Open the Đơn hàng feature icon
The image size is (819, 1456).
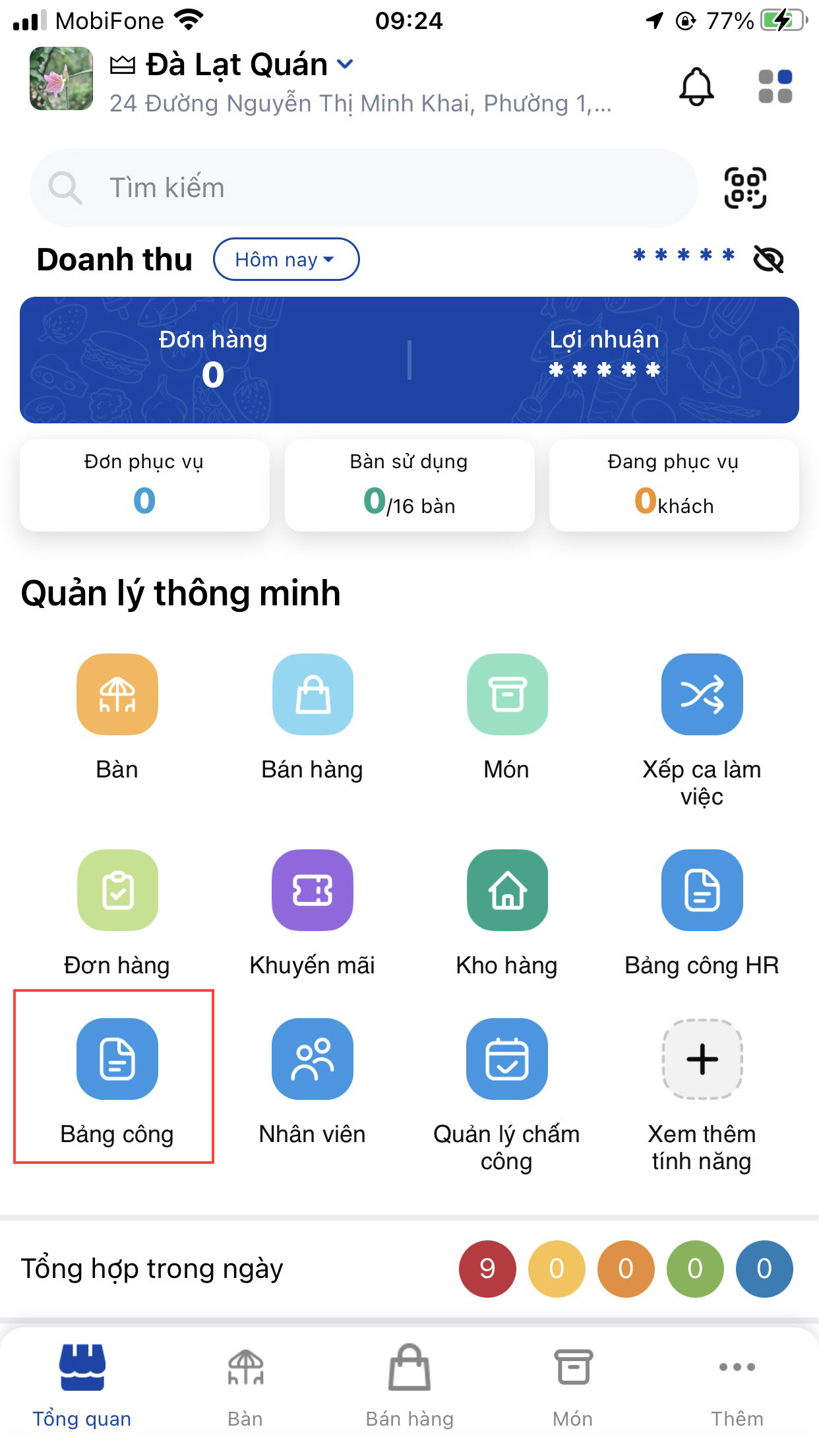coord(117,890)
